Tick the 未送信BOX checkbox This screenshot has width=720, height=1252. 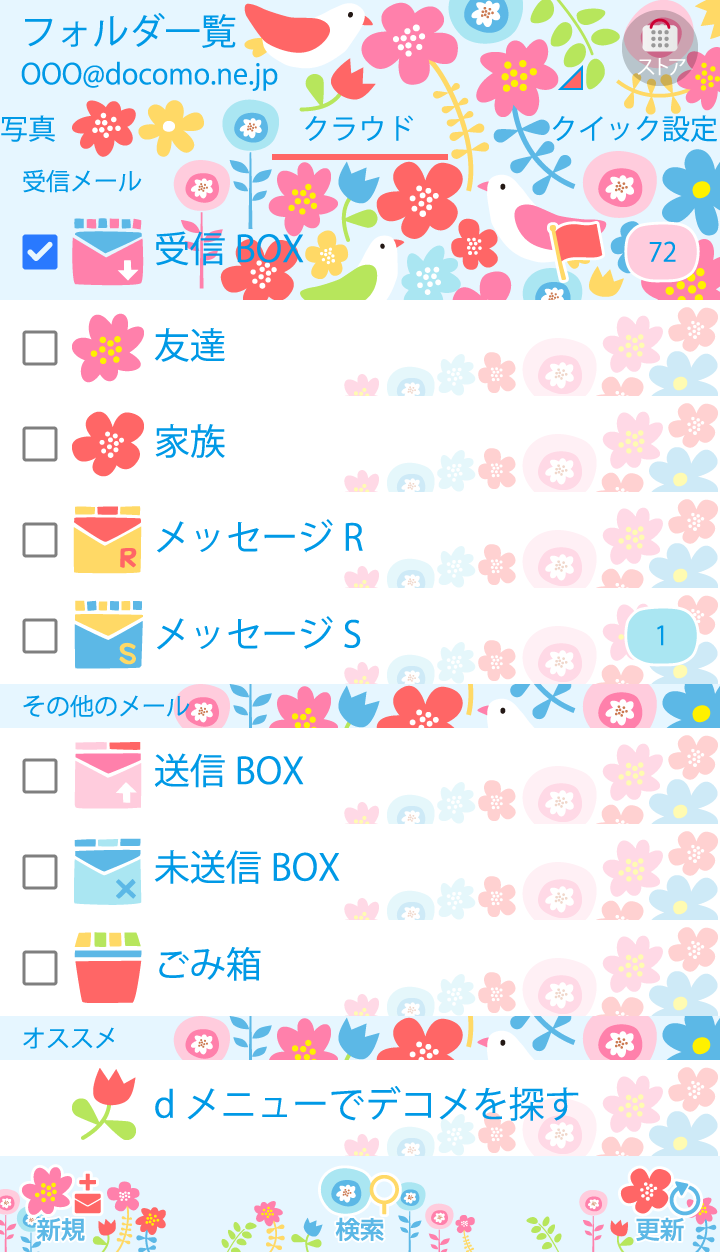[x=40, y=871]
